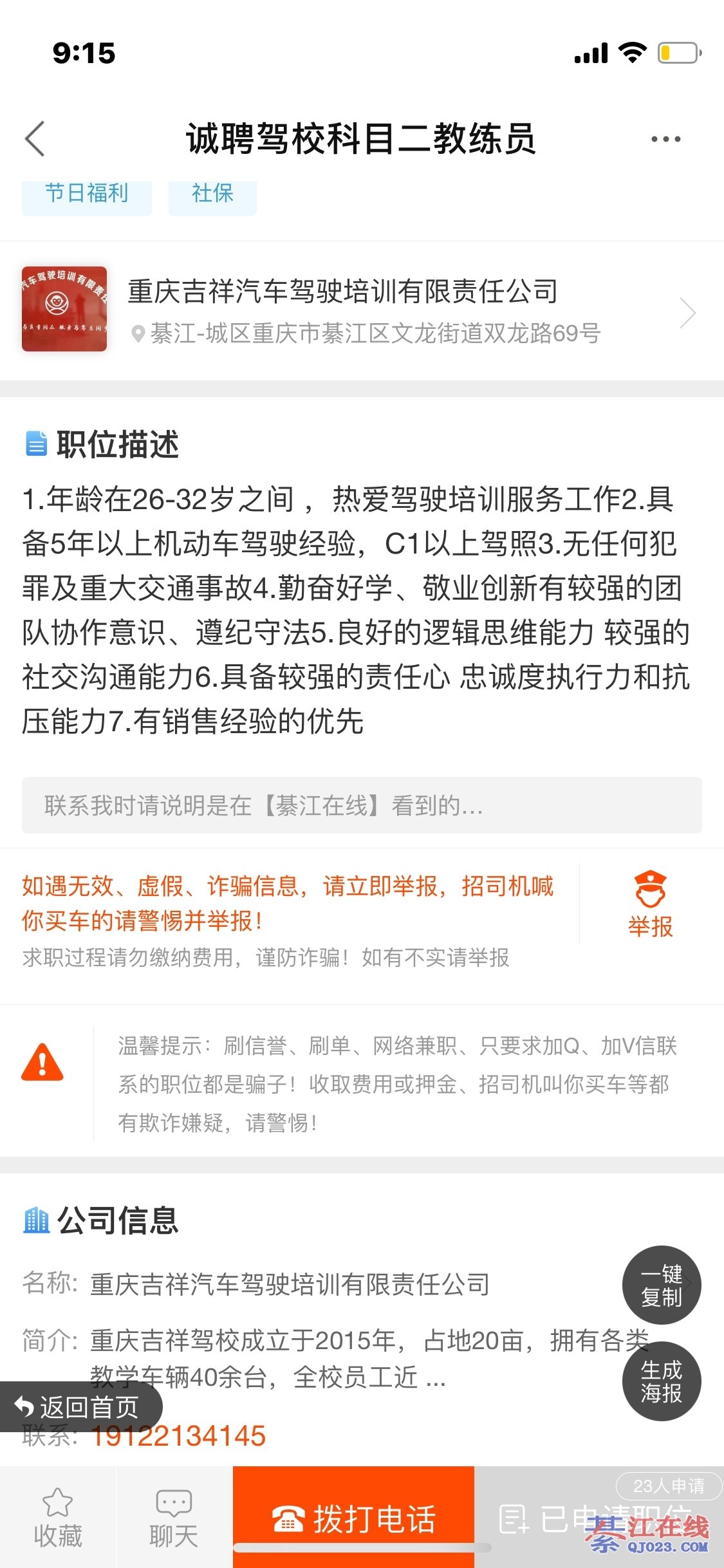Generate poster with 生成海报
The width and height of the screenshot is (724, 1568).
point(661,1381)
